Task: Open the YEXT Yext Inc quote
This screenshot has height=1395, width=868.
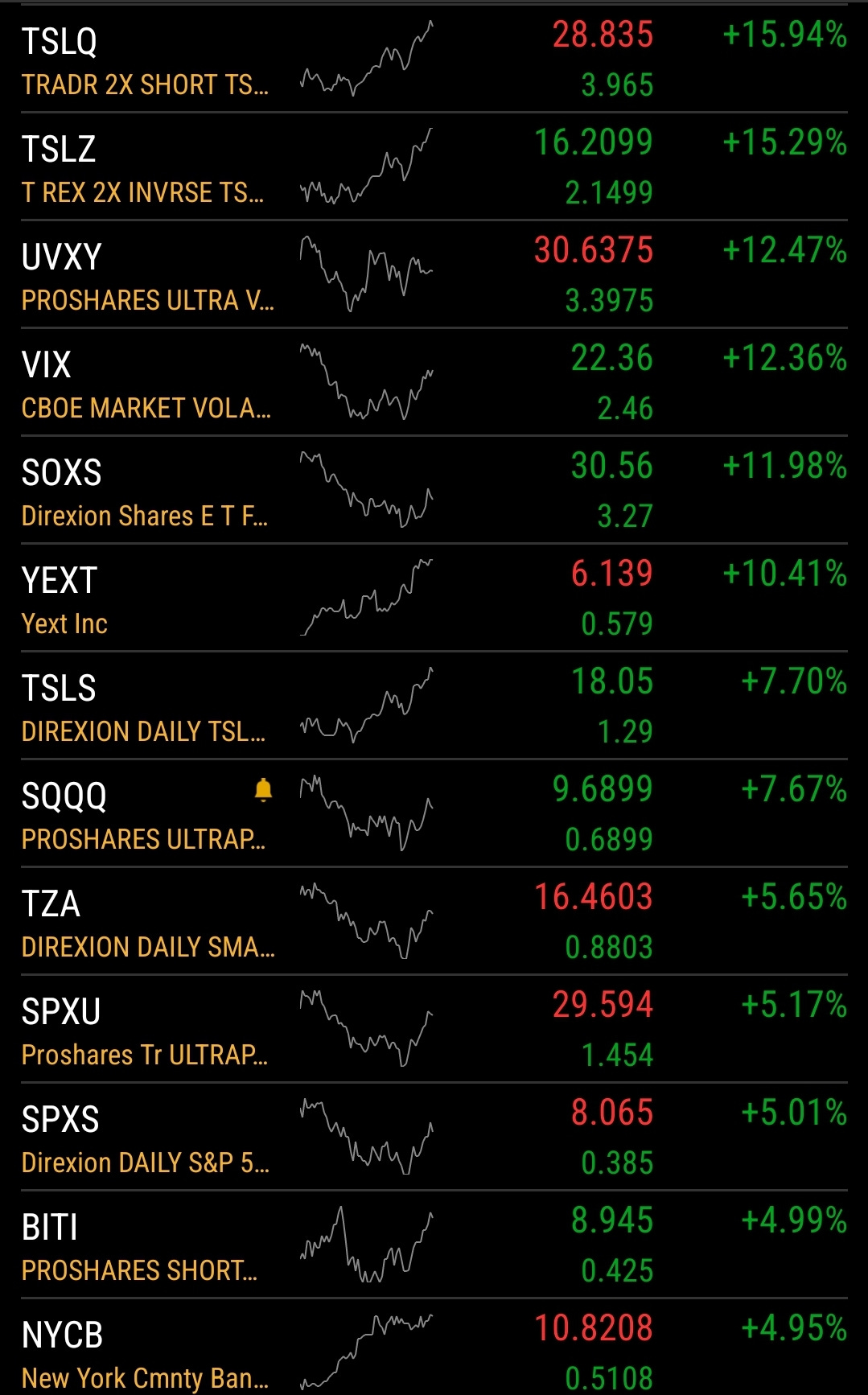Action: 434,598
